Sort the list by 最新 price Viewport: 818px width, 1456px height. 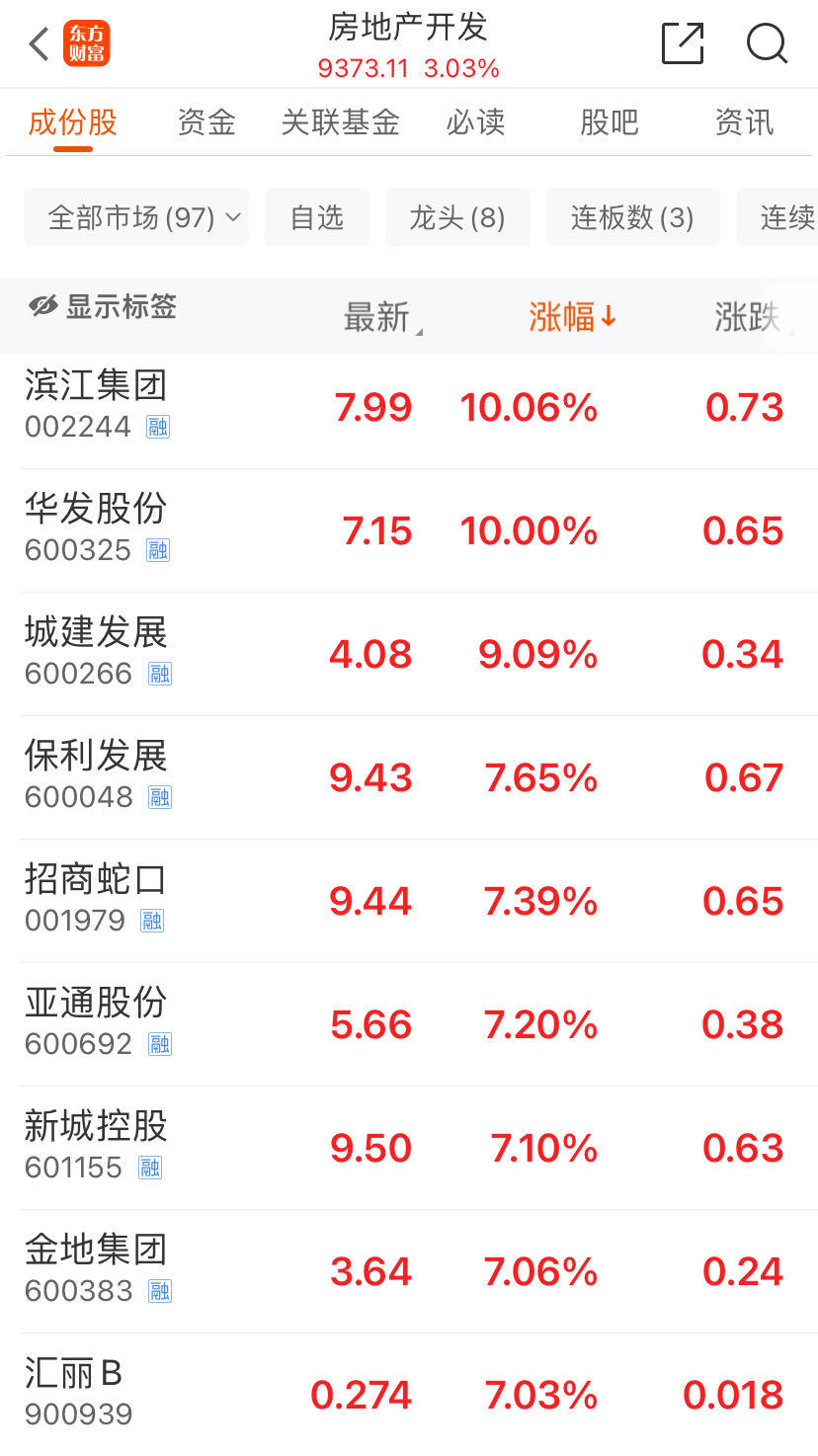(378, 317)
